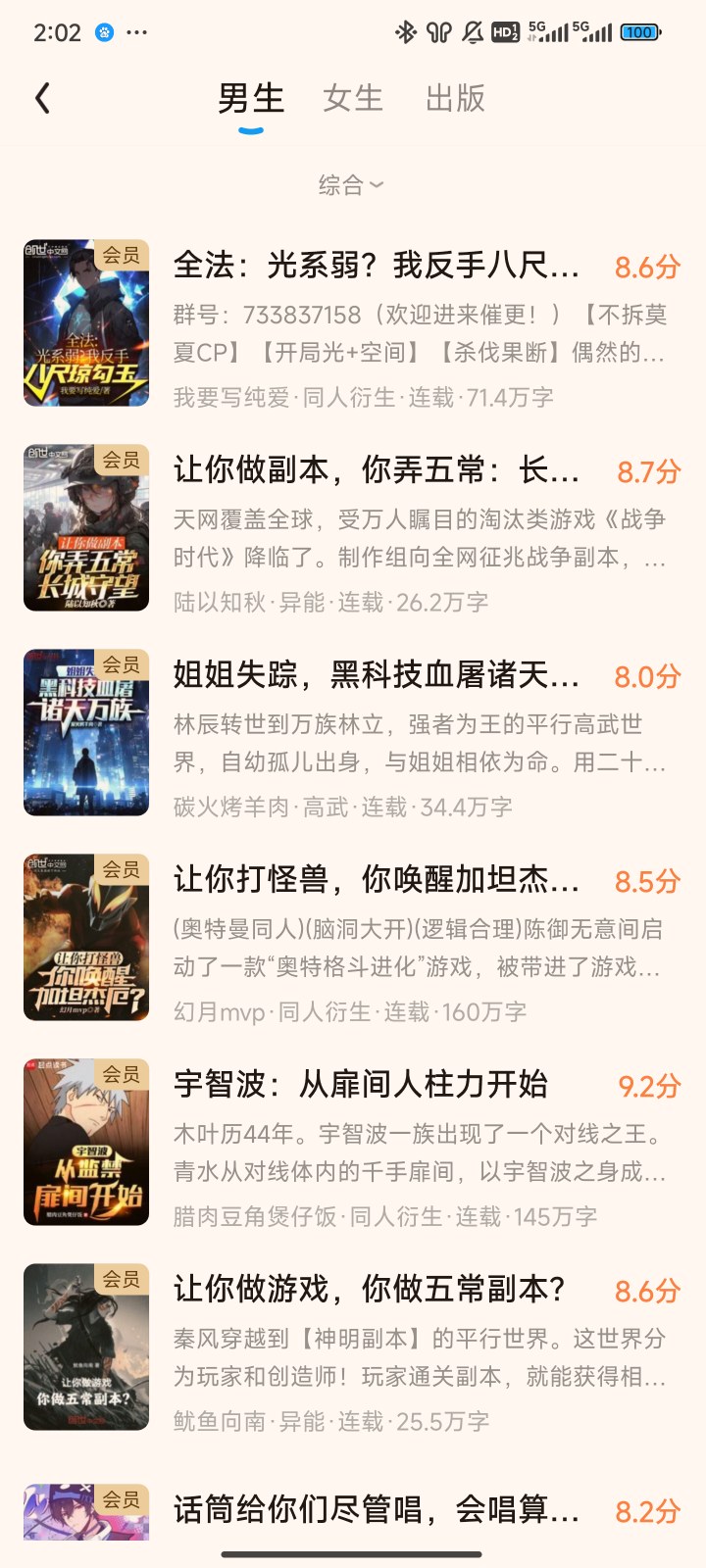Go back using the top-left arrow

(42, 98)
